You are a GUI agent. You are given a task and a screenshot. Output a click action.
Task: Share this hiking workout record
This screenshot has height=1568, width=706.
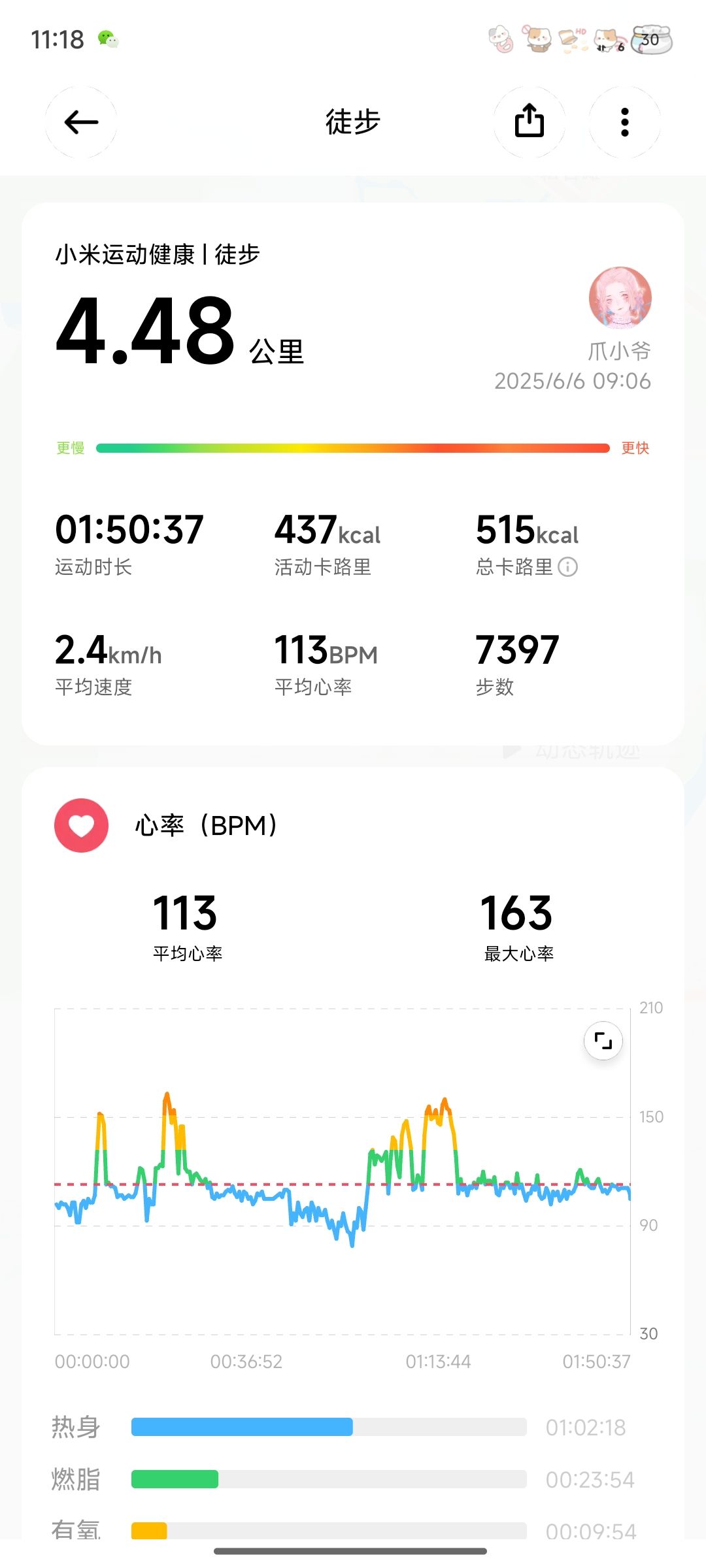click(529, 122)
